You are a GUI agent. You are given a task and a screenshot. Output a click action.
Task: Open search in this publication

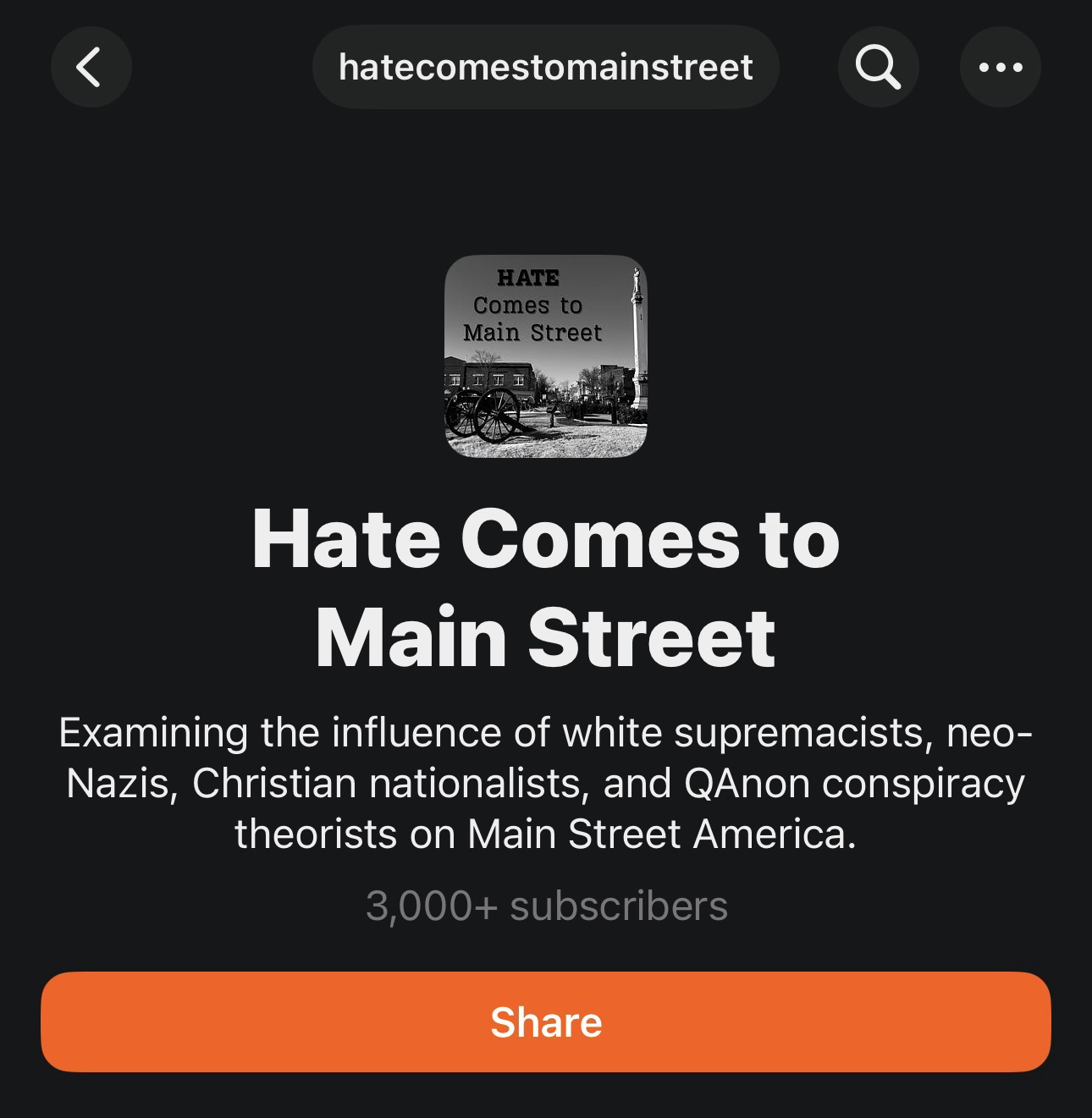pos(878,67)
